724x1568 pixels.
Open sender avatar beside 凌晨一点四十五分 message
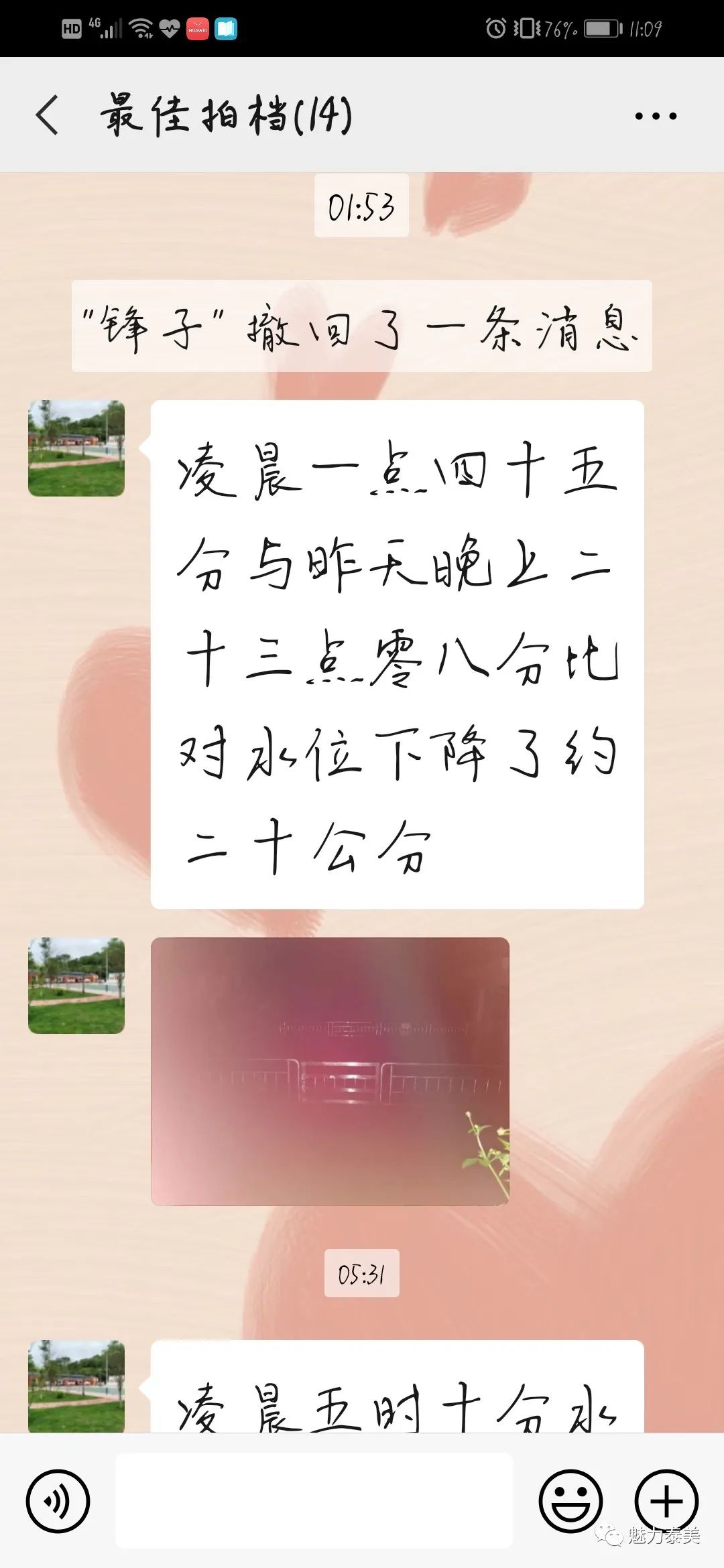76,448
